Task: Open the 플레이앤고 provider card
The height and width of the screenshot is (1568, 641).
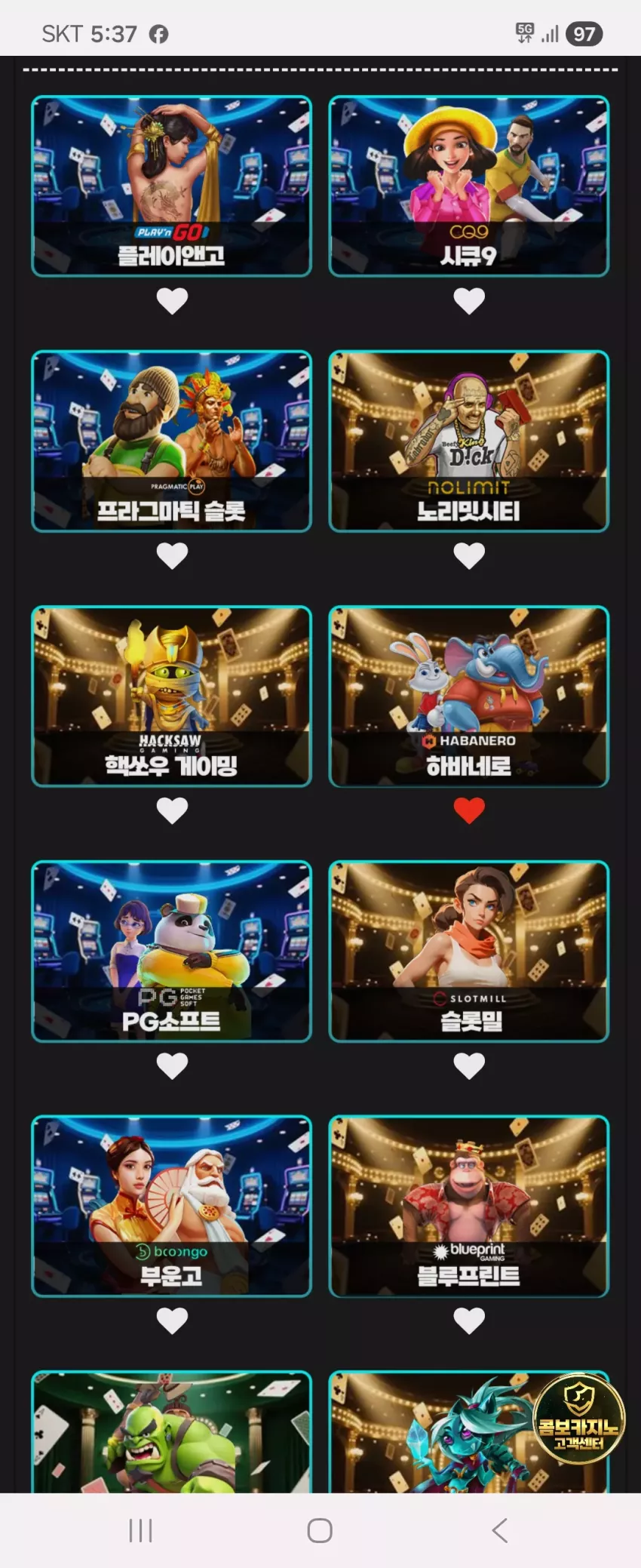Action: (x=171, y=186)
